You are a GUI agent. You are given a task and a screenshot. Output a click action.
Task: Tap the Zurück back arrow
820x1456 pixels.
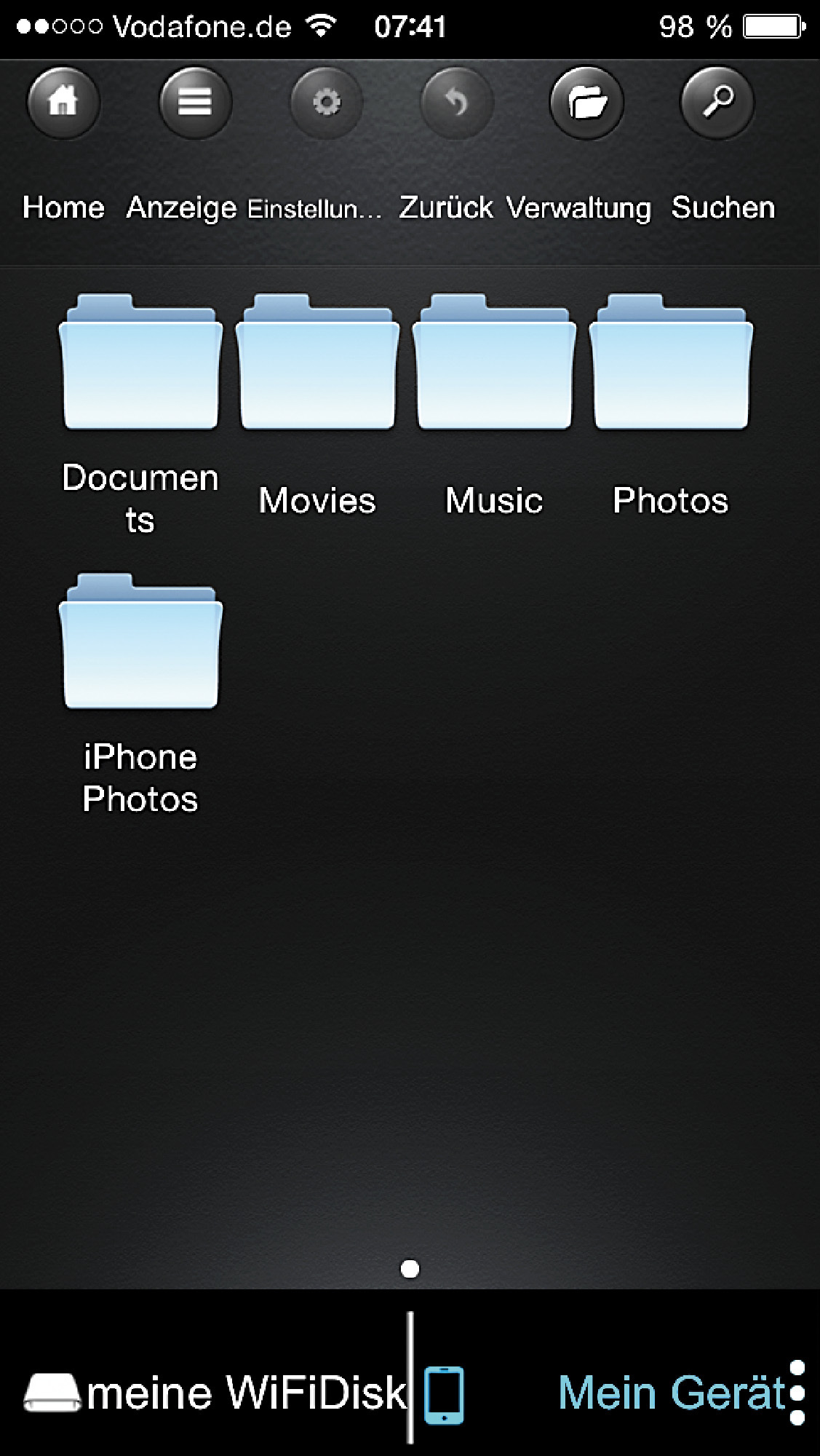coord(456,103)
